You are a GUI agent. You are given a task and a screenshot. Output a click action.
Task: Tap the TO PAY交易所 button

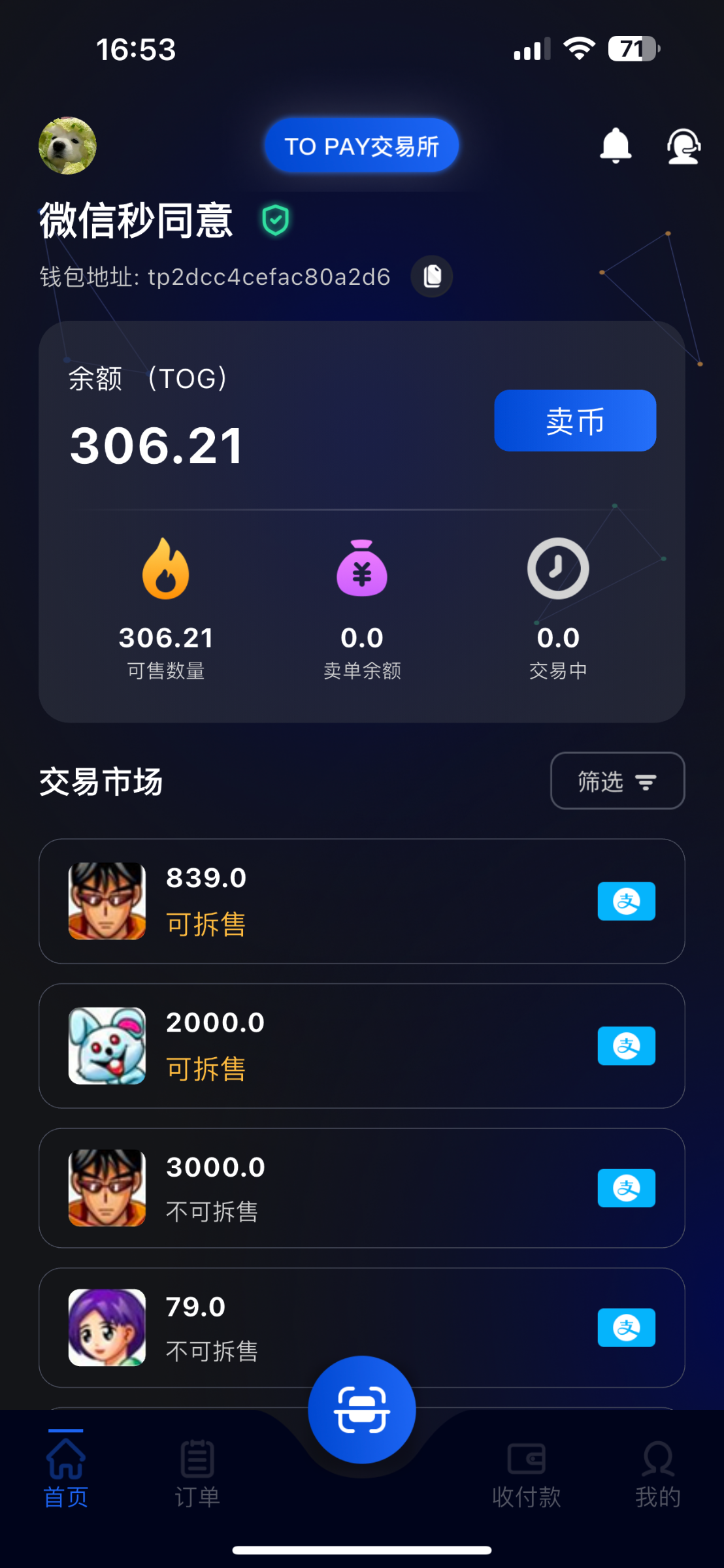click(361, 146)
